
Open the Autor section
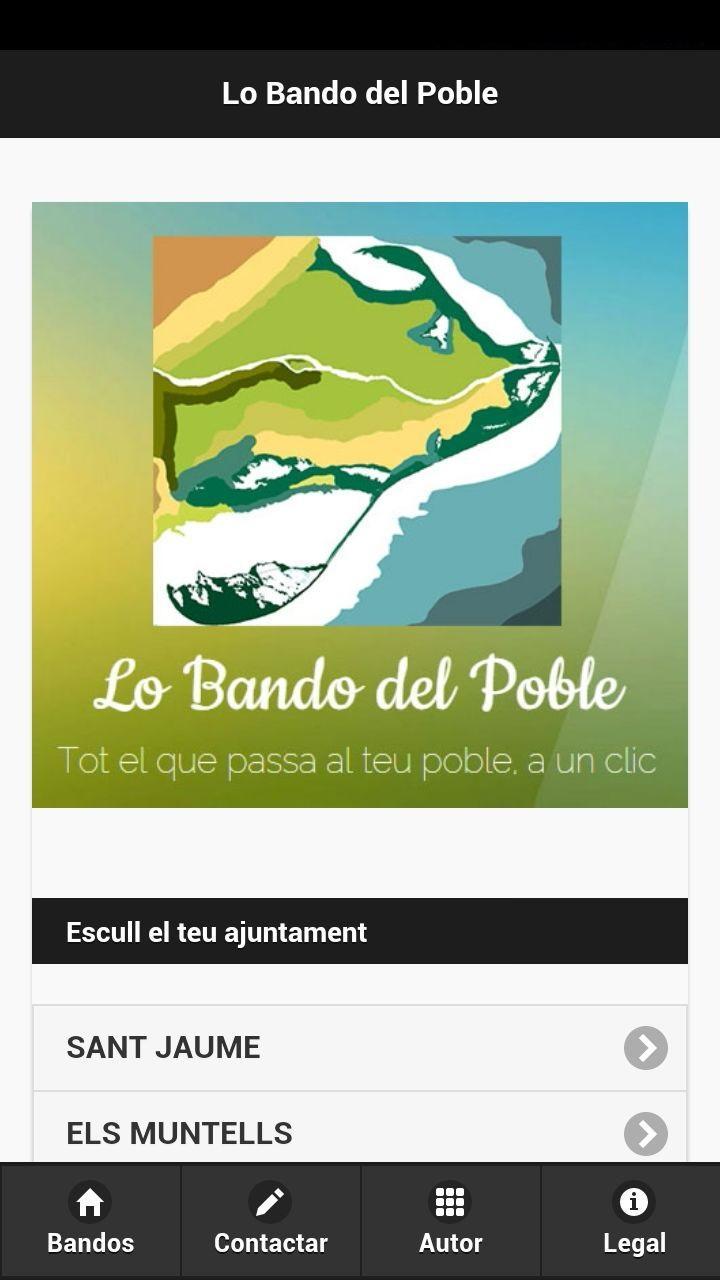[450, 1220]
